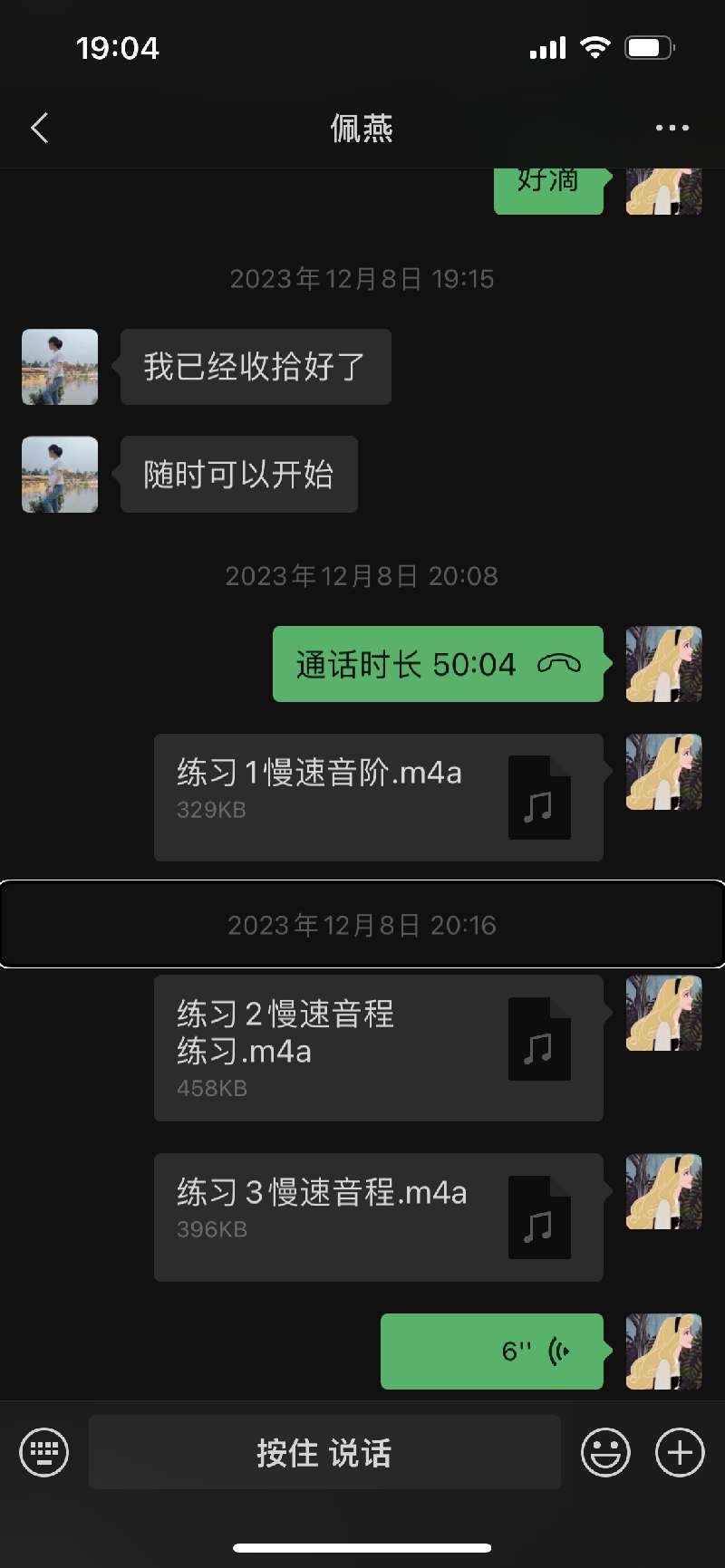Screen dimensions: 725x1568
Task: Open file 练习 3慢速音程.m4a
Action: [378, 1217]
